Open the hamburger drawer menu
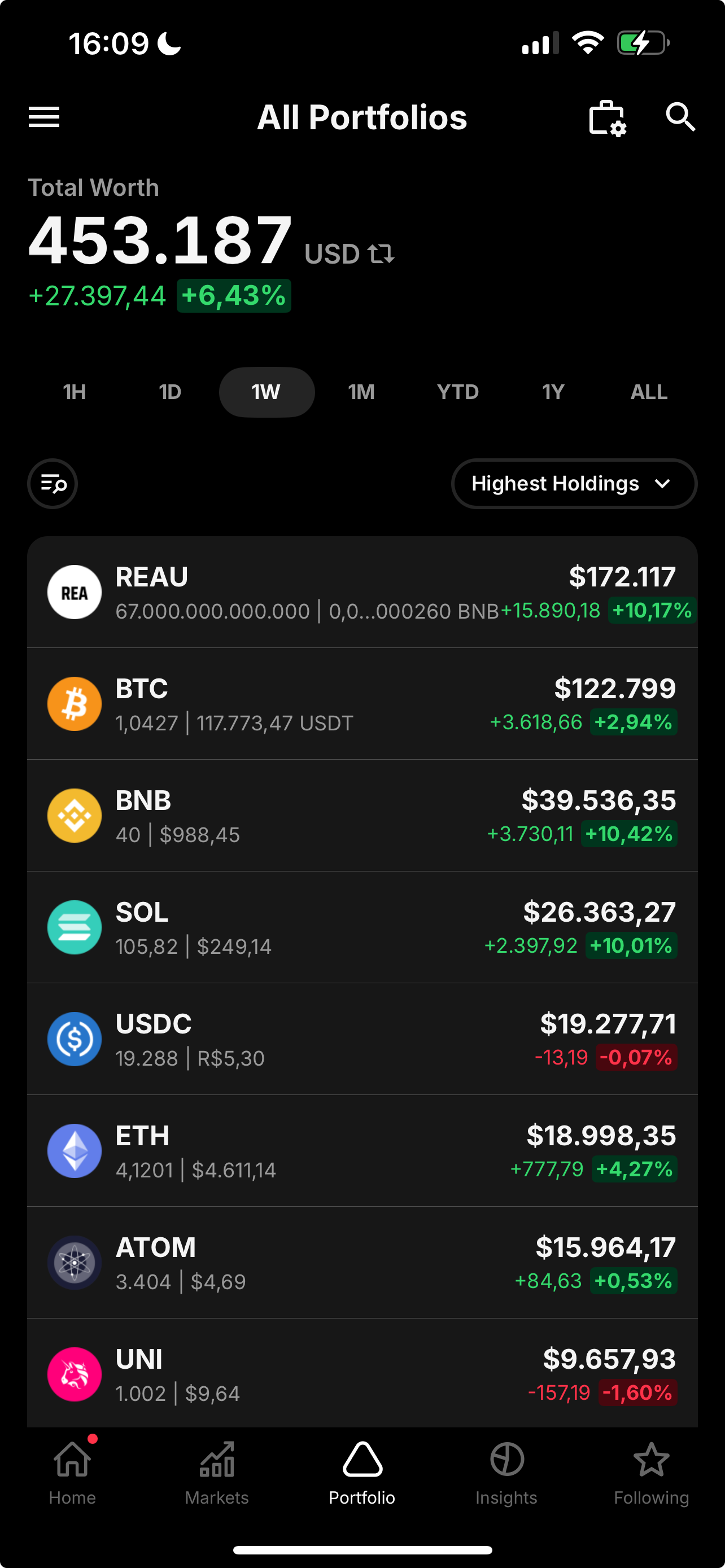 [x=44, y=117]
